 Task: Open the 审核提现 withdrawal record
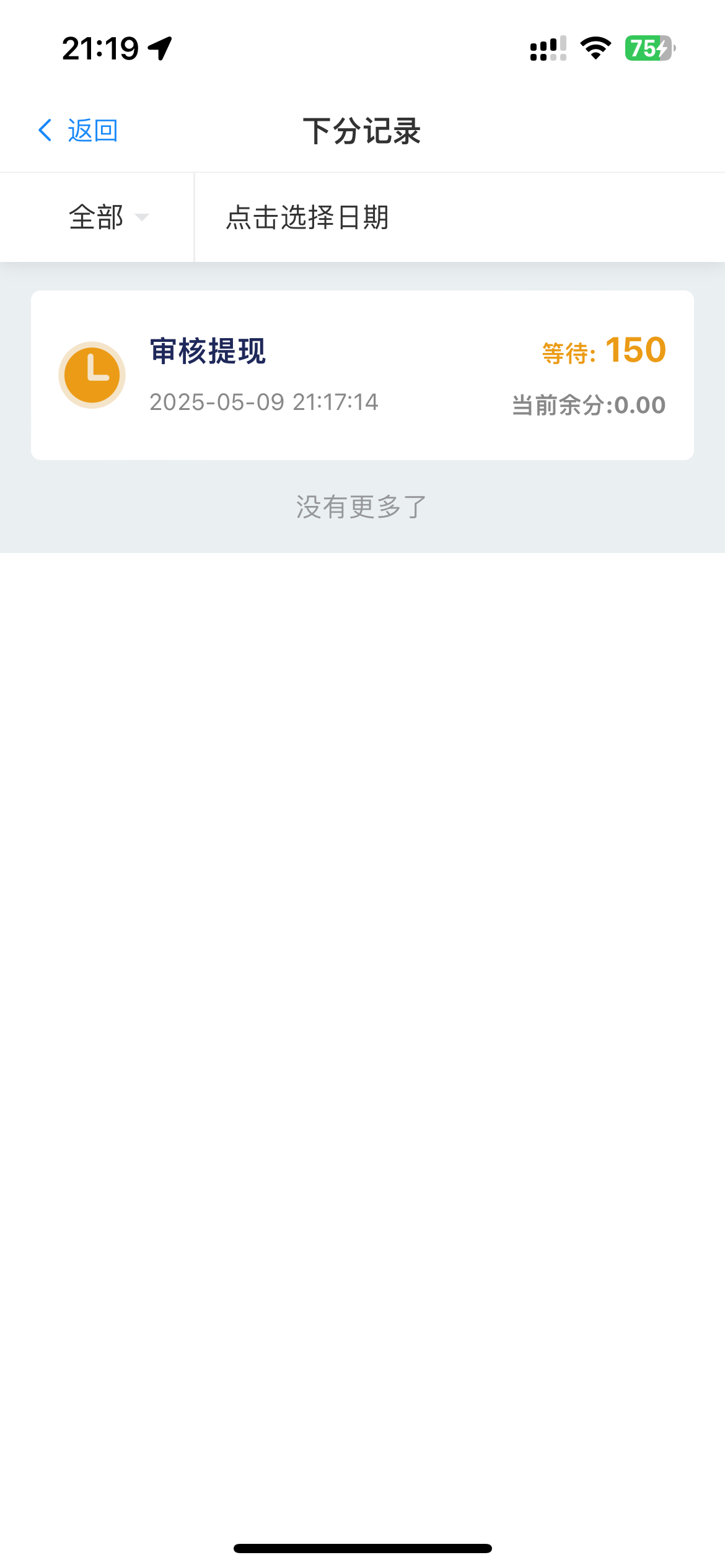tap(362, 375)
